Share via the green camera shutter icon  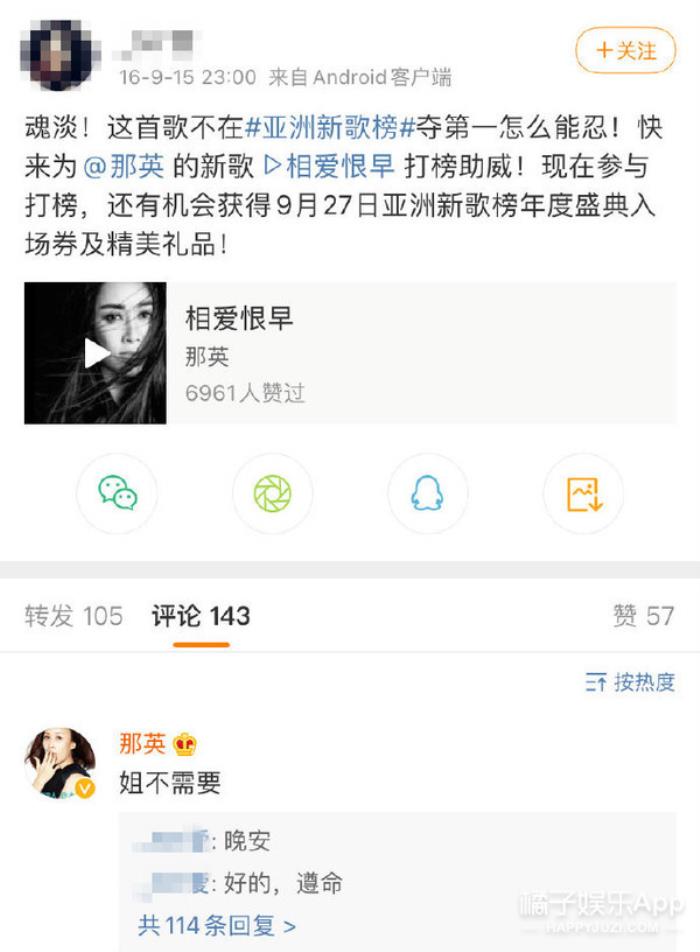click(272, 493)
